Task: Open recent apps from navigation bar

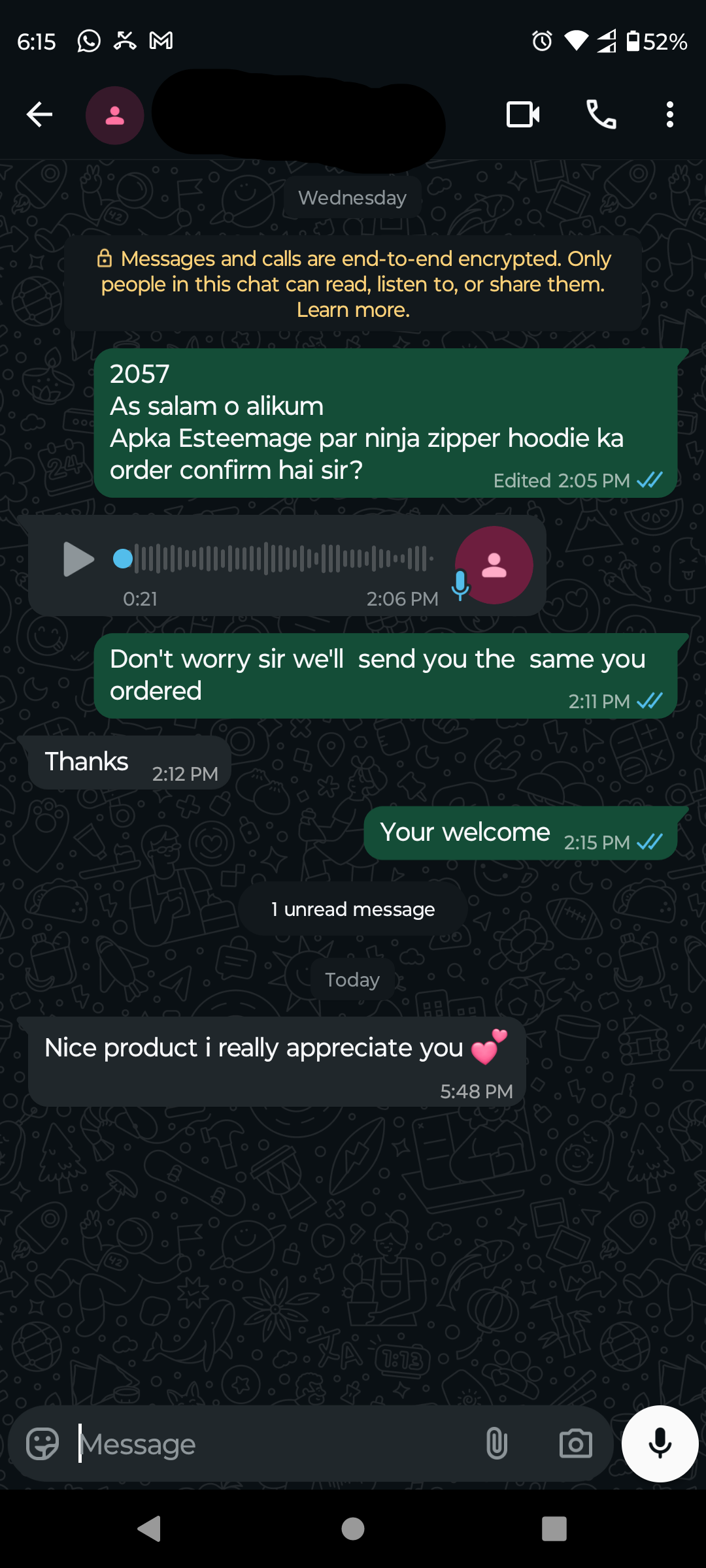Action: point(554,1529)
